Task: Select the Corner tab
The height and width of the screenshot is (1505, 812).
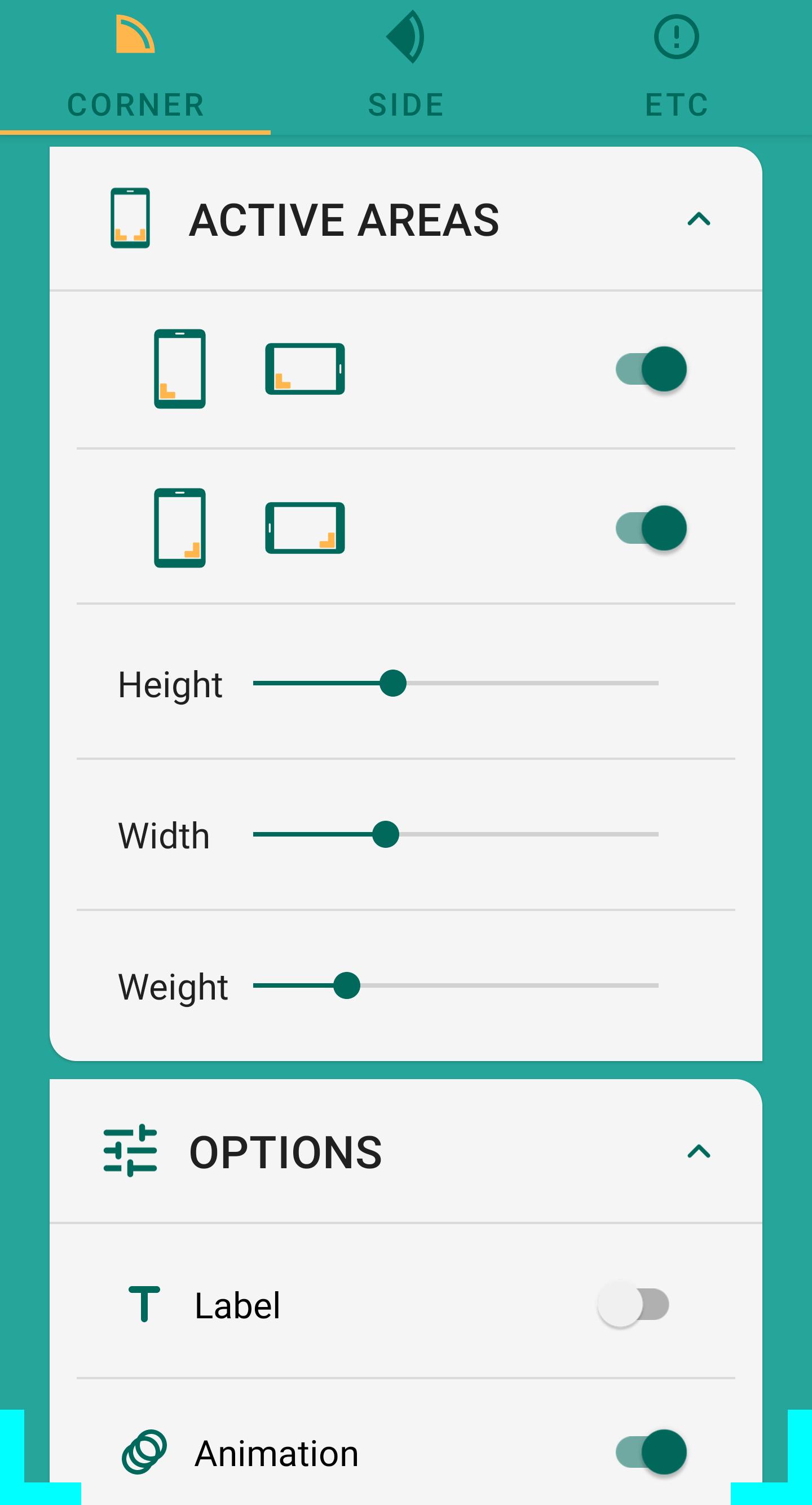Action: 135,67
